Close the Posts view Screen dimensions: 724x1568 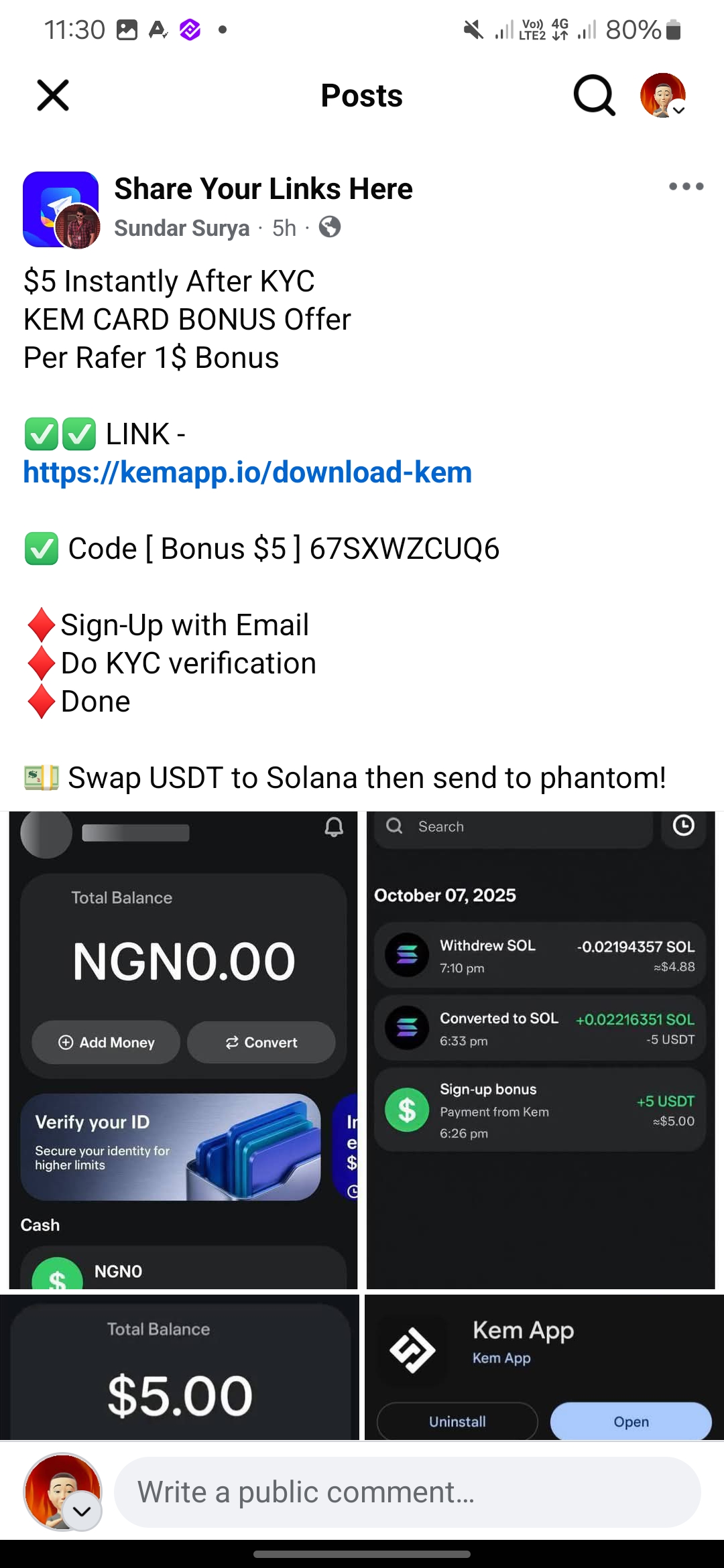[x=53, y=95]
